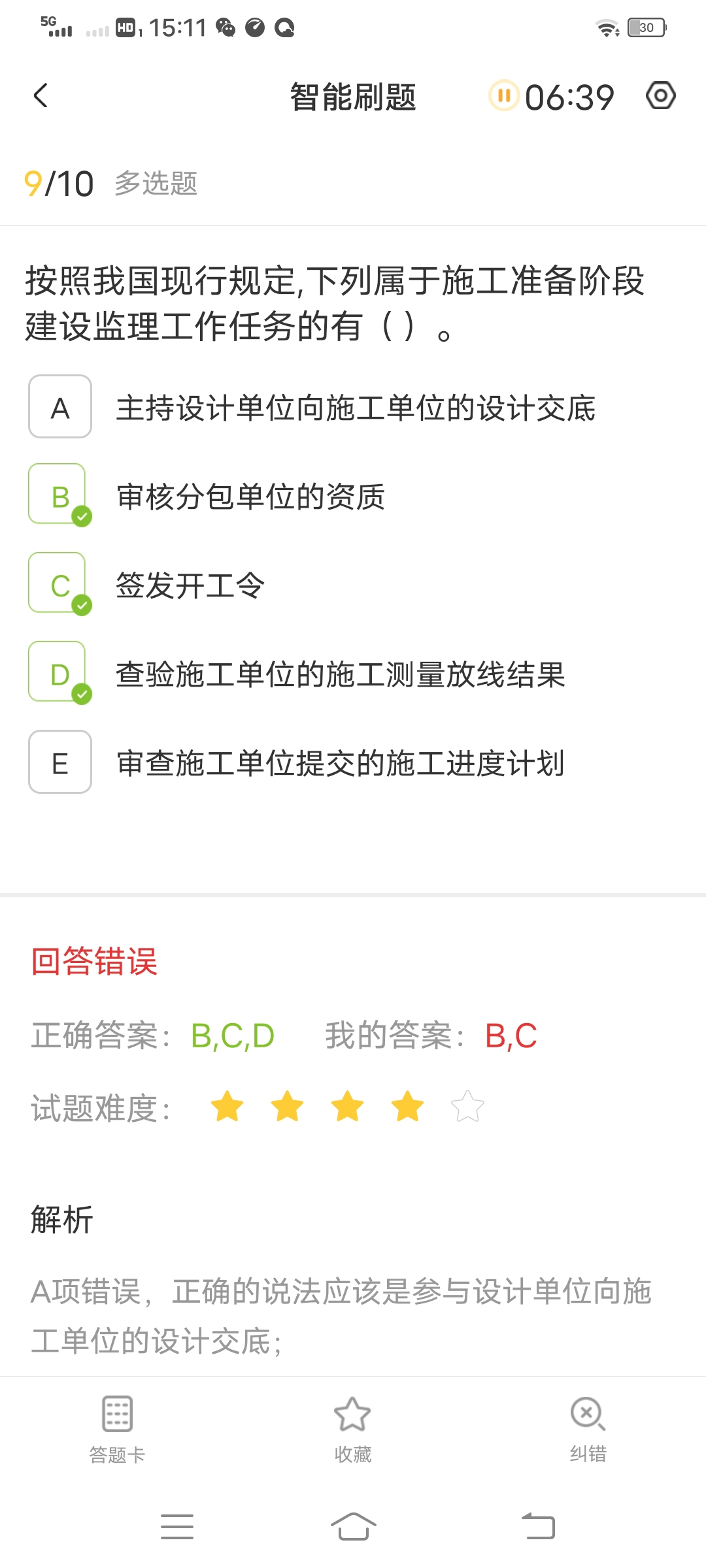Tap the system back button

point(538,1527)
